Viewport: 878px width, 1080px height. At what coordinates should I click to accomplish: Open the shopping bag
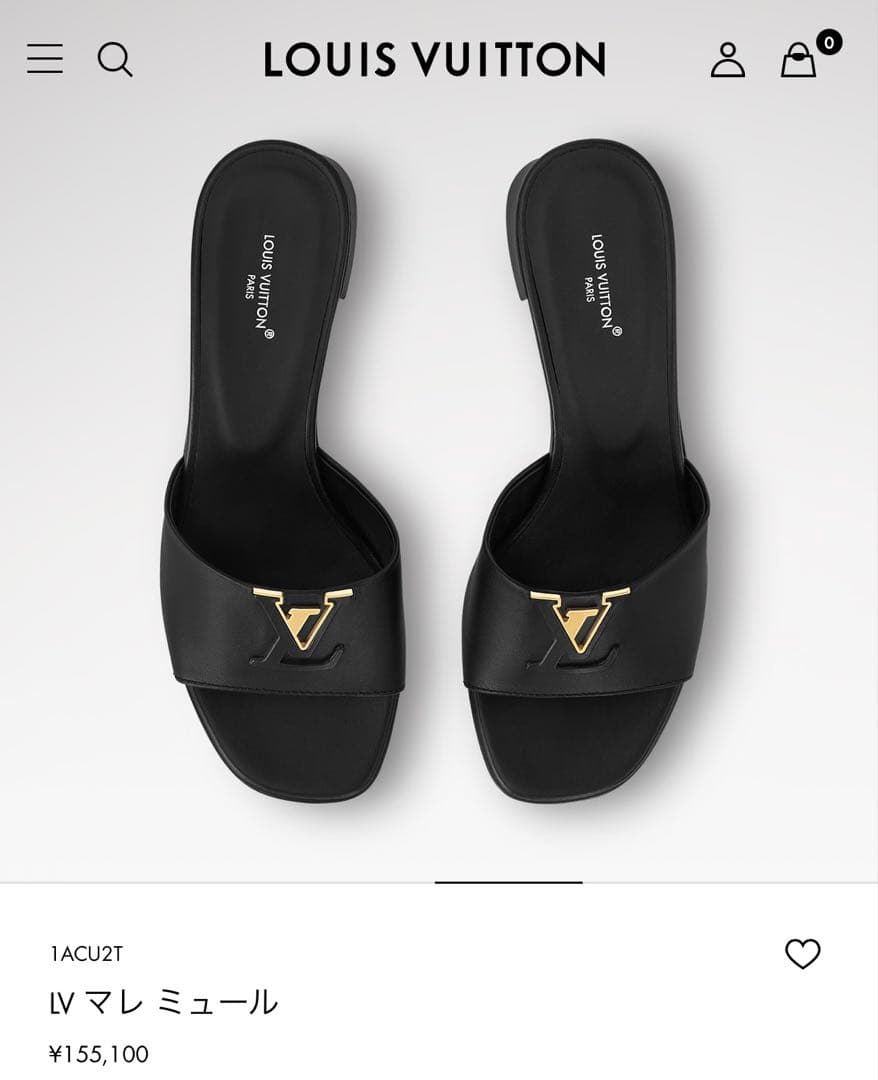tap(799, 60)
